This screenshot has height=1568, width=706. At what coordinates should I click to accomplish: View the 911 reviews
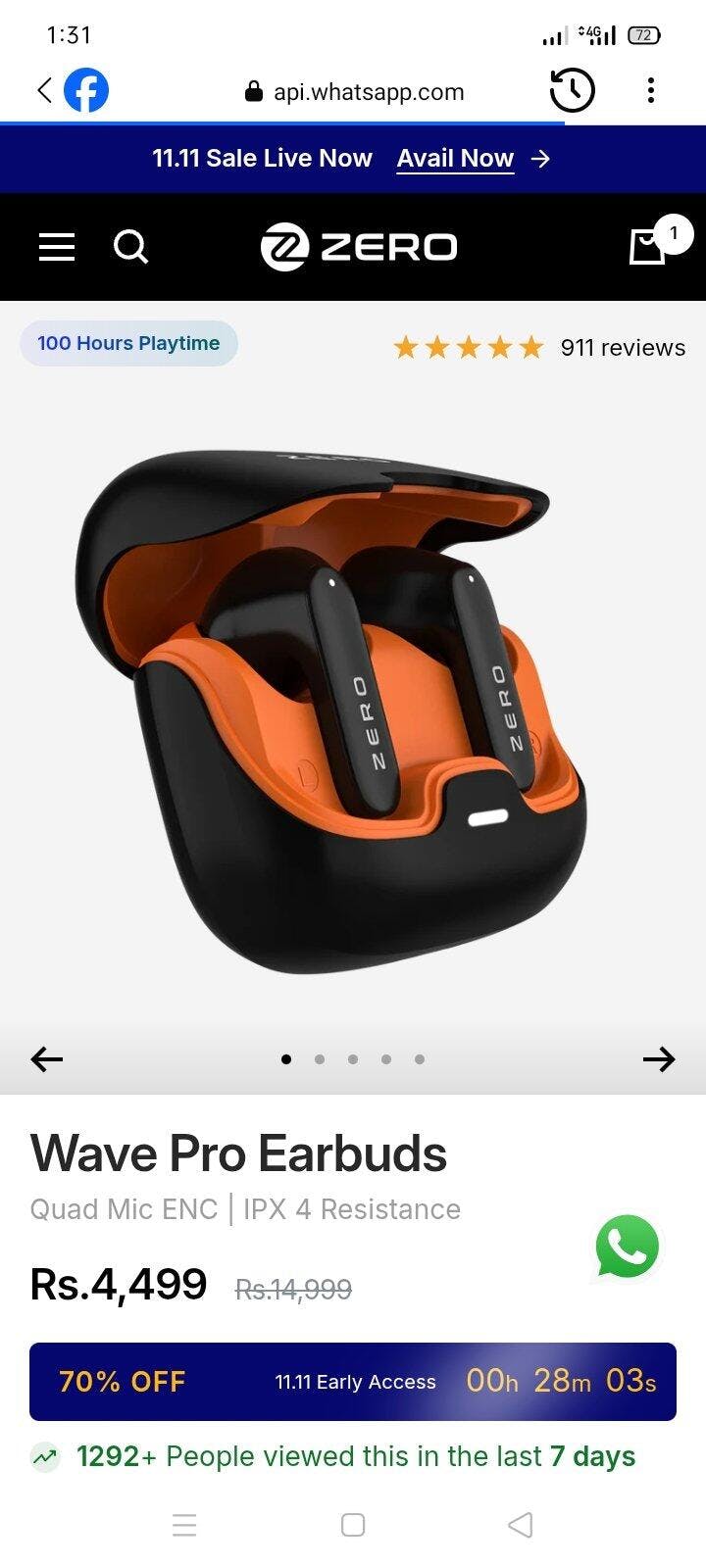[x=622, y=348]
